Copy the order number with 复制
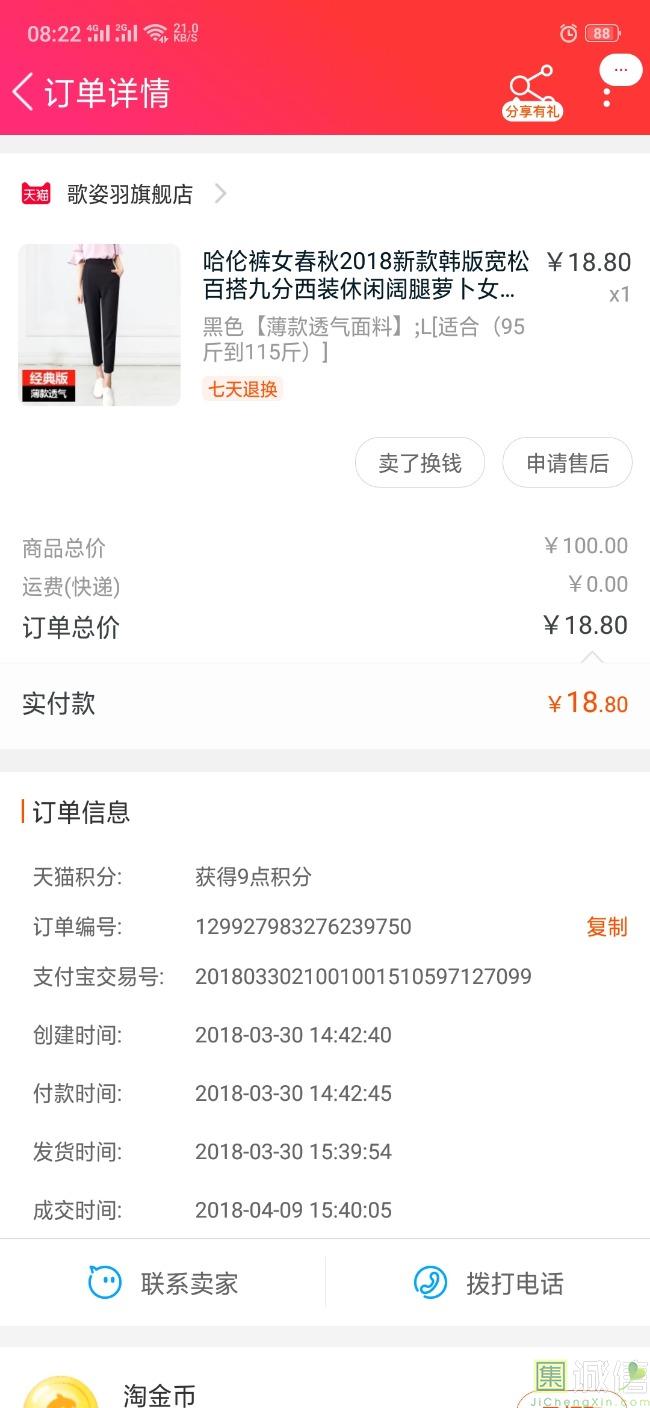The height and width of the screenshot is (1408, 650). click(606, 927)
